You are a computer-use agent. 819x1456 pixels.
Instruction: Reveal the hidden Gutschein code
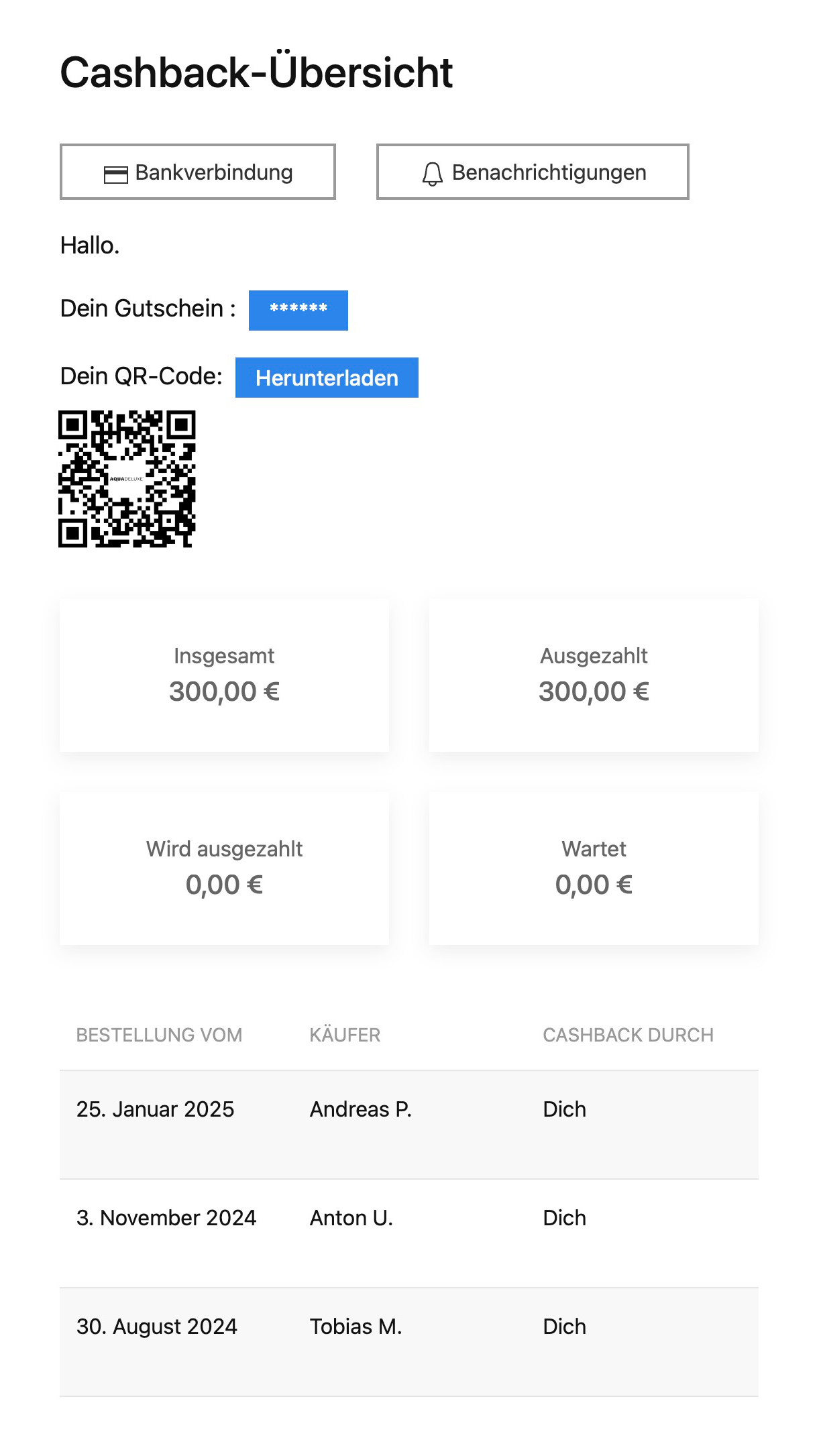coord(298,310)
